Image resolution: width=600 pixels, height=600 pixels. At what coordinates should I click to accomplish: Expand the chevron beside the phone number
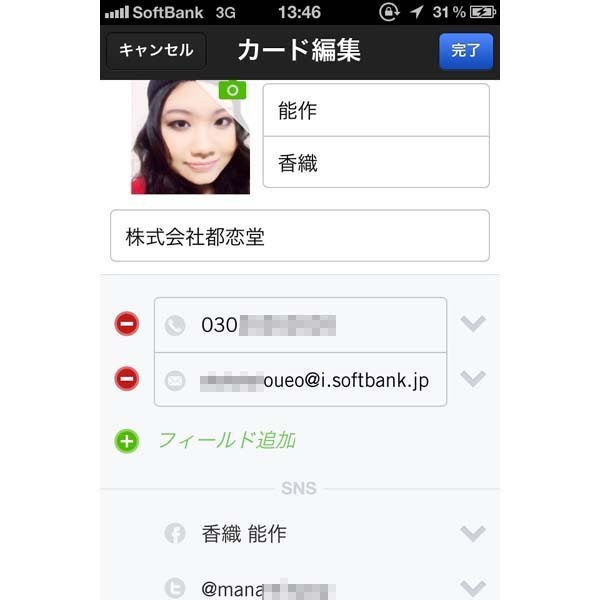473,324
